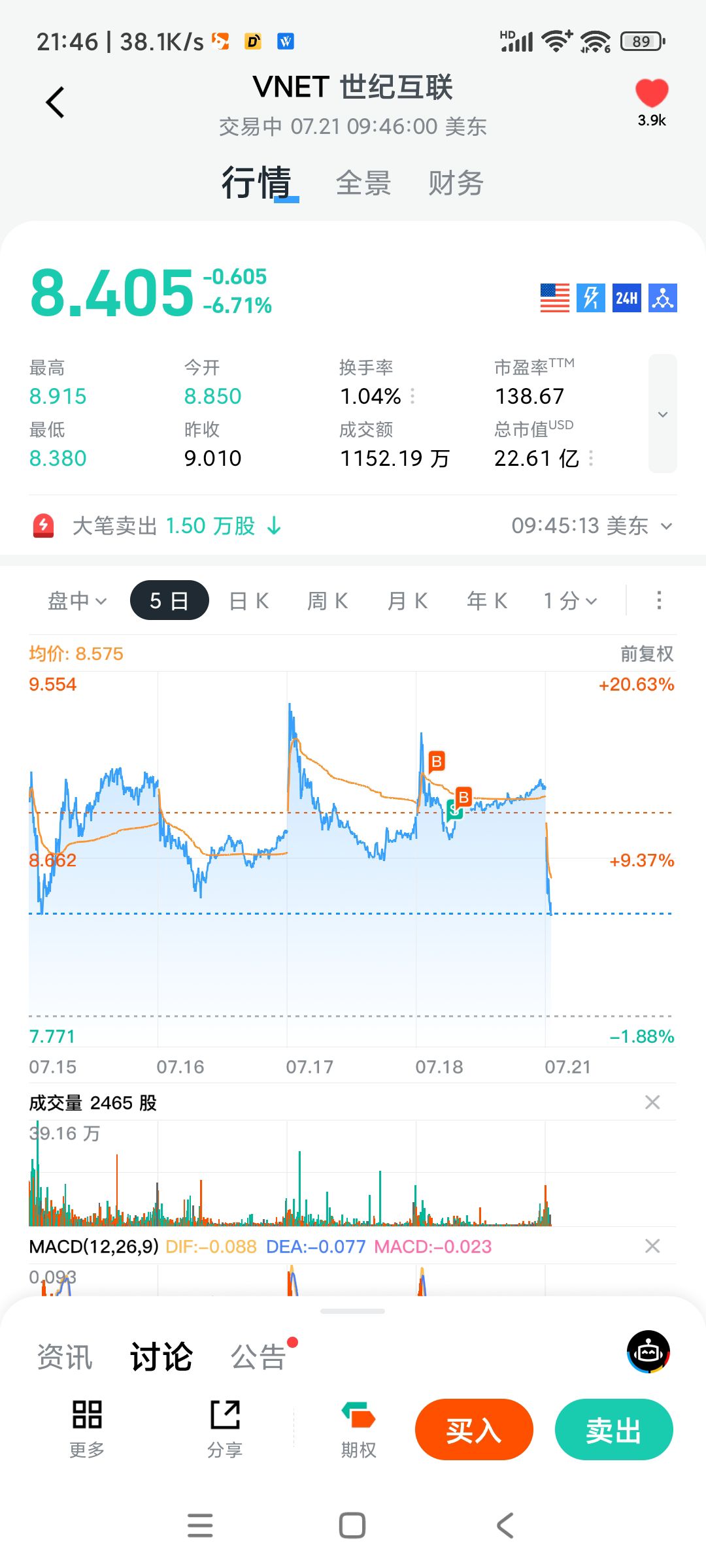Image resolution: width=706 pixels, height=1568 pixels.
Task: Close the 成交量 volume indicator
Action: click(x=652, y=1102)
